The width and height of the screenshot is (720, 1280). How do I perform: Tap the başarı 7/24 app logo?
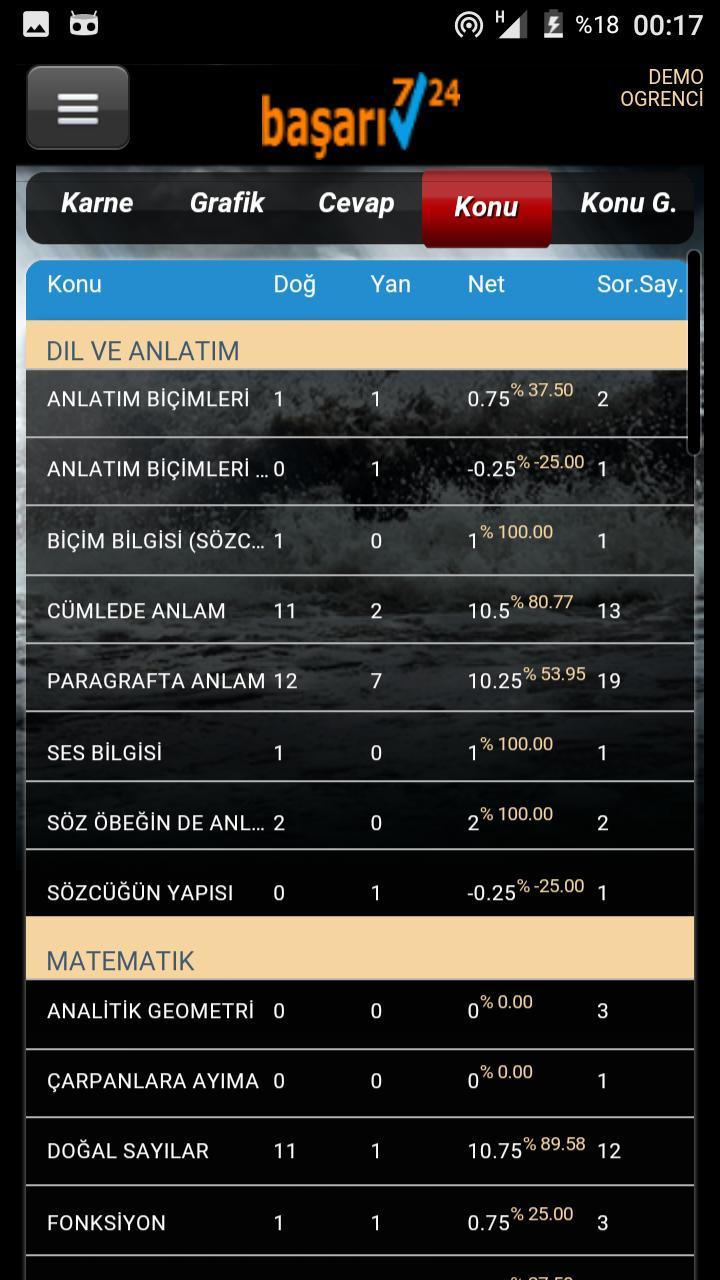pyautogui.click(x=360, y=110)
